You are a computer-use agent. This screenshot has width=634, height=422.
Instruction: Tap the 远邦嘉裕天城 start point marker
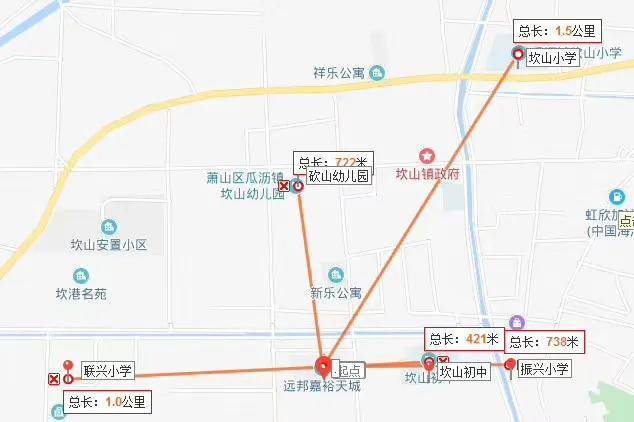click(x=324, y=366)
